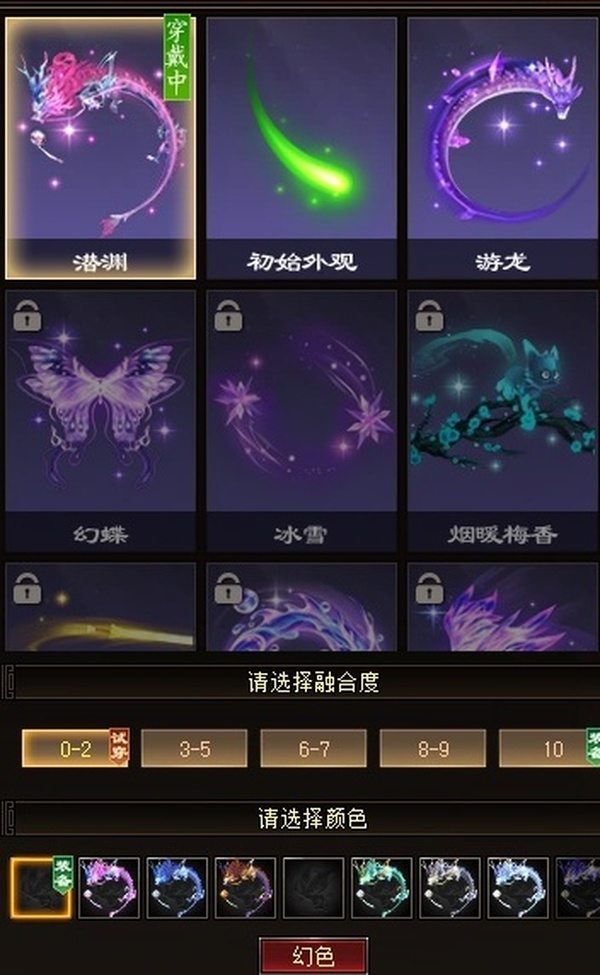Screen dimensions: 600x975
Task: Pick the 游龙 dragon appearance
Action: click(502, 147)
